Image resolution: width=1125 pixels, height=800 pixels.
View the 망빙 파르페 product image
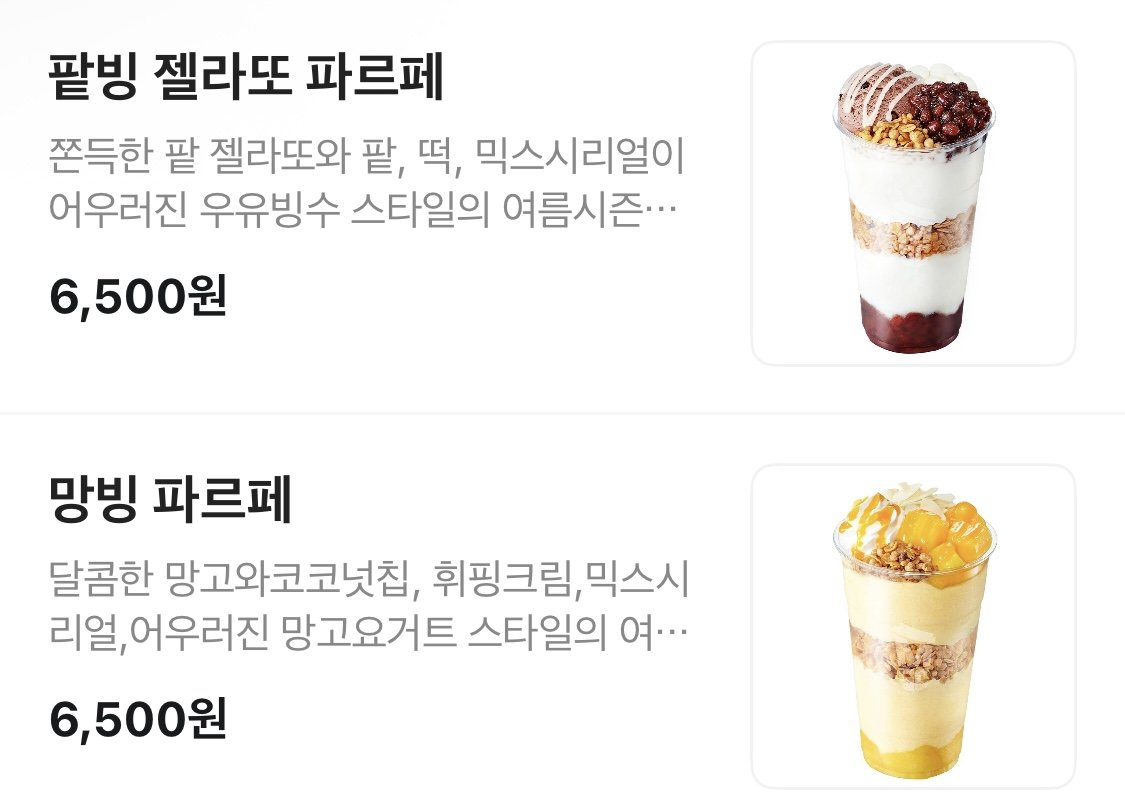[912, 627]
